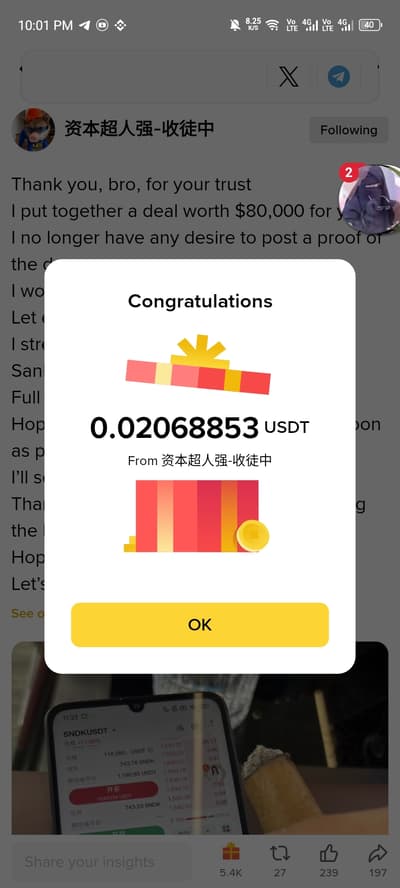Open the X share icon
400x888 pixels.
point(289,76)
